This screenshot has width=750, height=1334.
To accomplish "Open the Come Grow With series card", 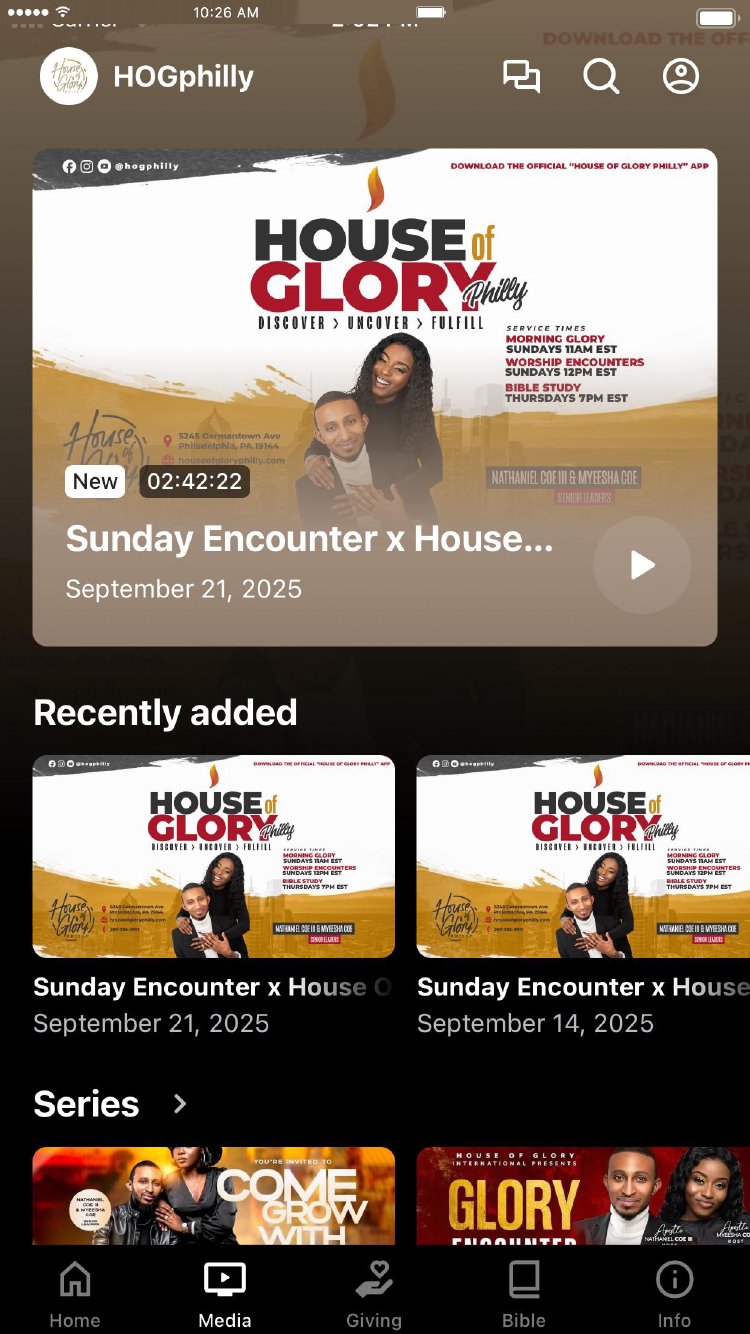I will click(213, 1195).
